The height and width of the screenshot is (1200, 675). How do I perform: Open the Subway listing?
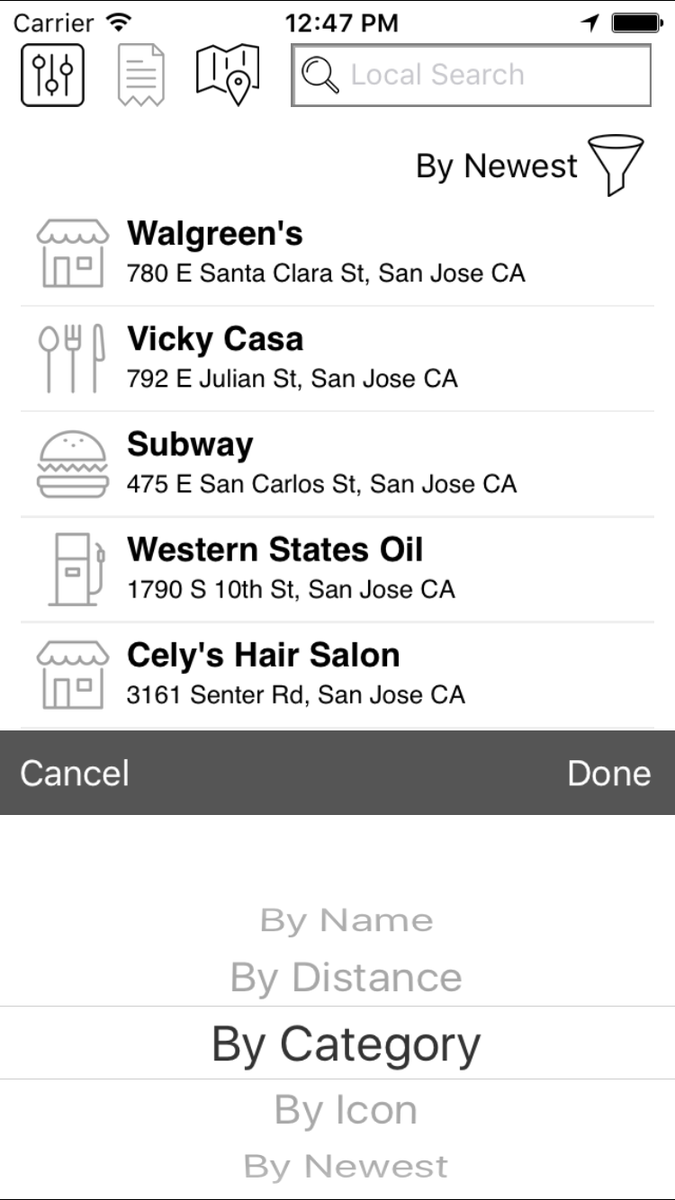(337, 464)
